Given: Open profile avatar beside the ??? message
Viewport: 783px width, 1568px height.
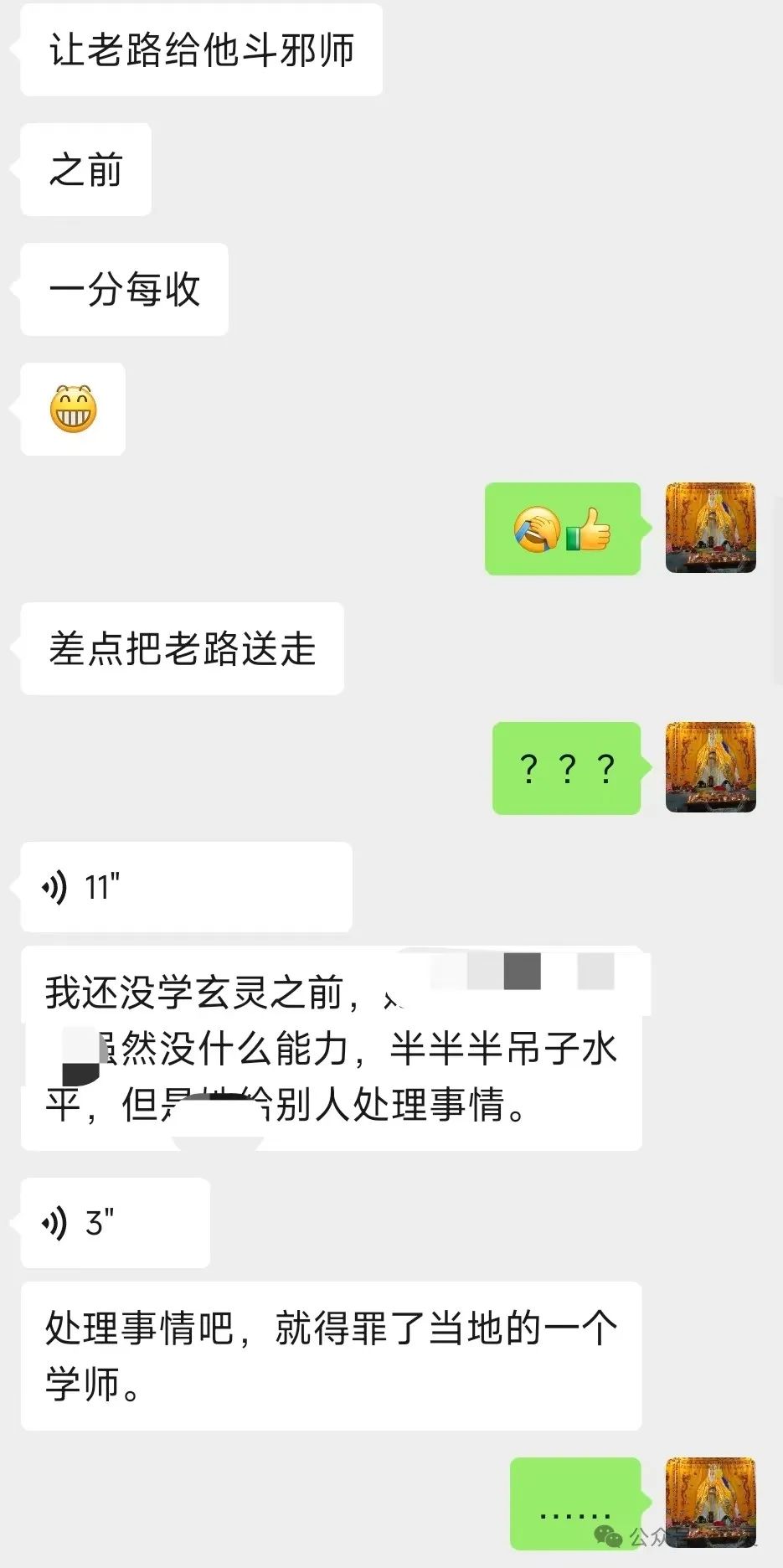Looking at the screenshot, I should 710,767.
